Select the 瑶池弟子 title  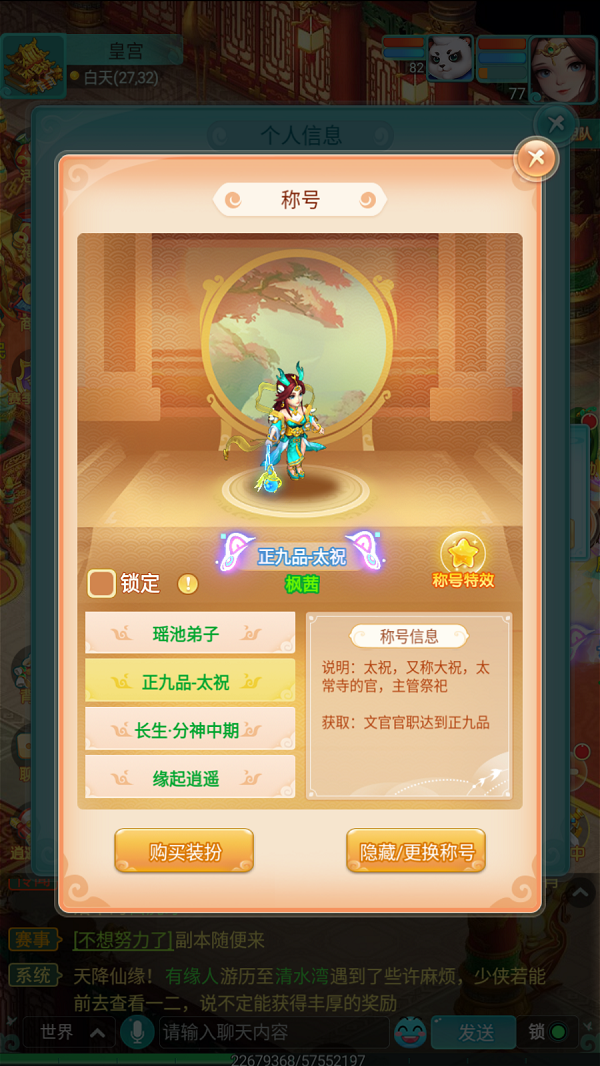point(190,633)
